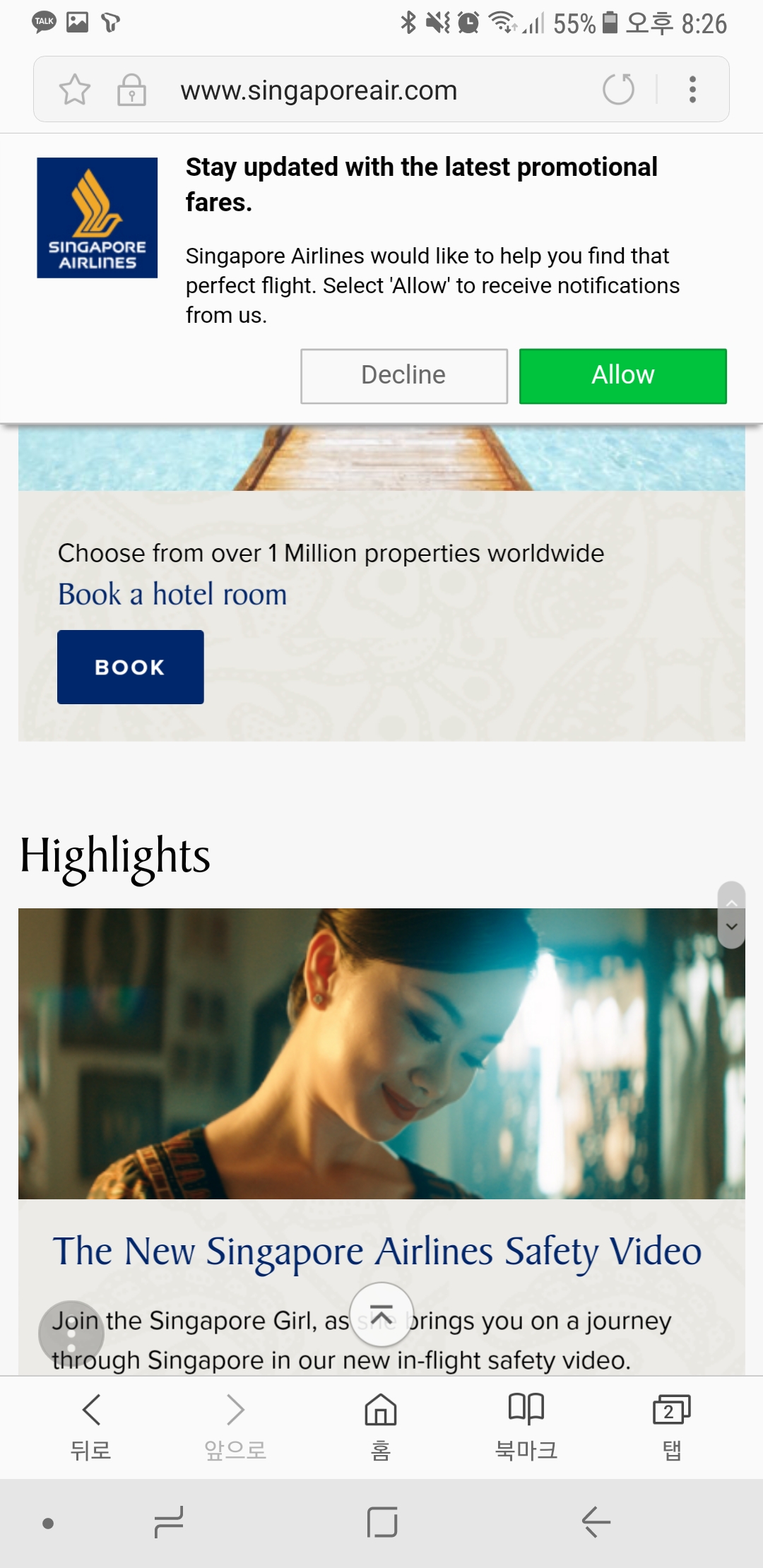Open the 'Book a hotel room' link
763x1568 pixels.
[x=172, y=595]
